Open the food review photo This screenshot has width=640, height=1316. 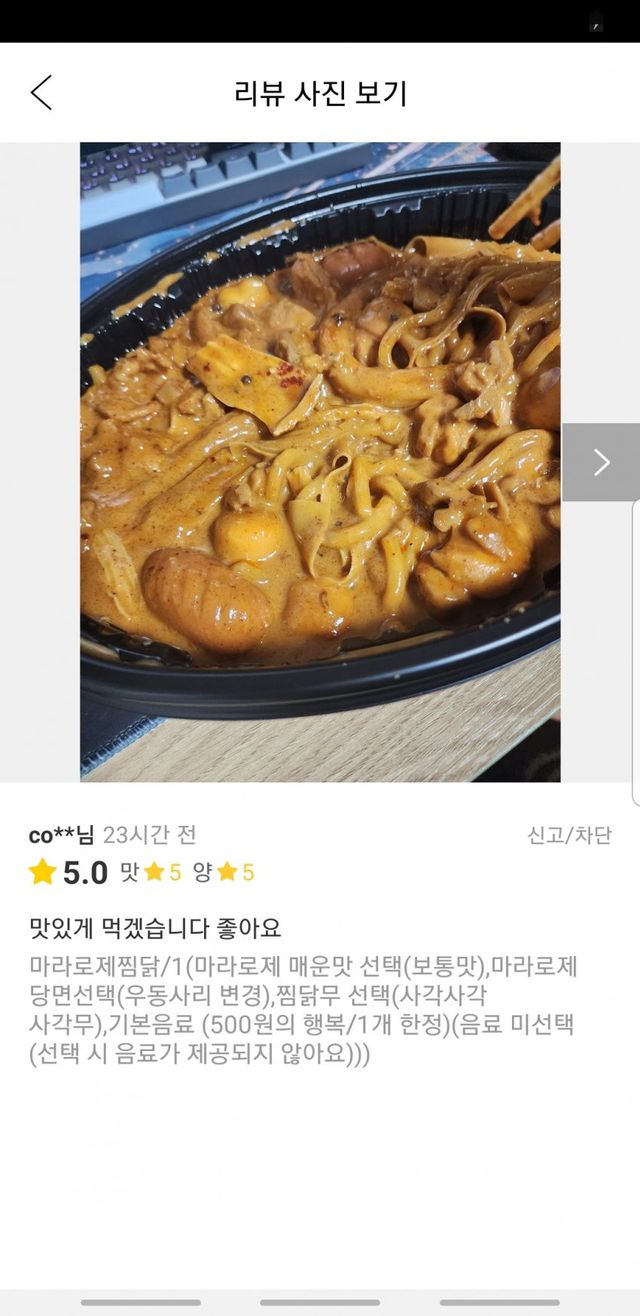[x=320, y=462]
